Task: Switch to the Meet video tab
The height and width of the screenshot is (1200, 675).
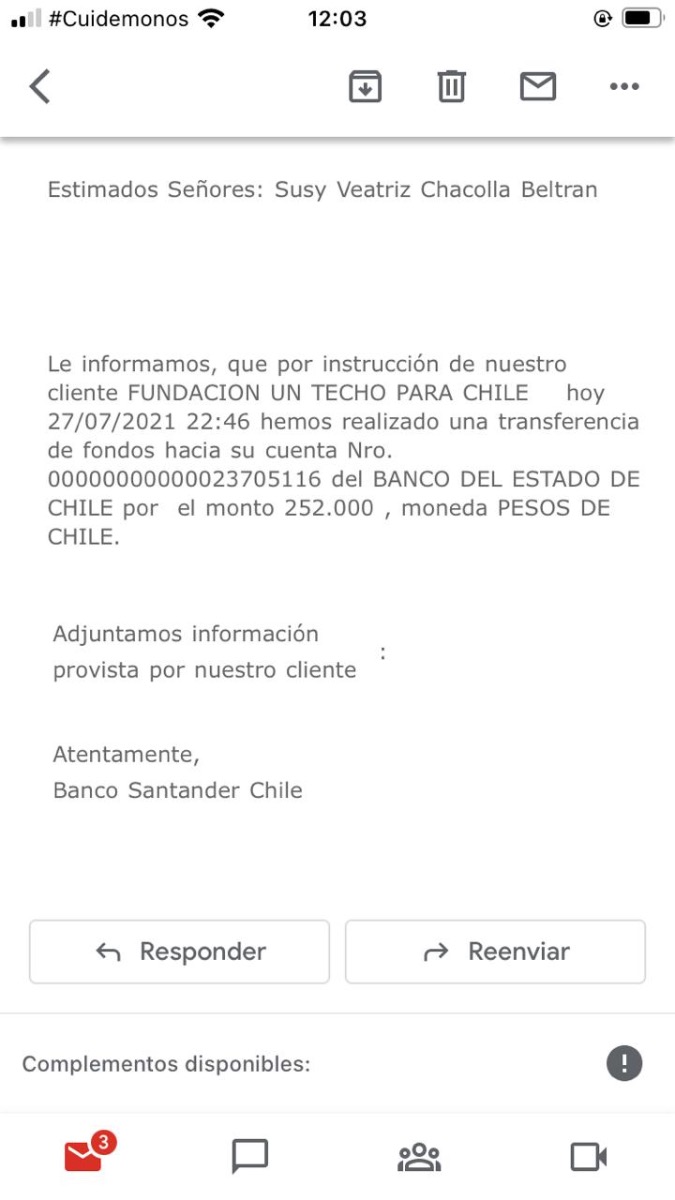Action: point(589,1156)
